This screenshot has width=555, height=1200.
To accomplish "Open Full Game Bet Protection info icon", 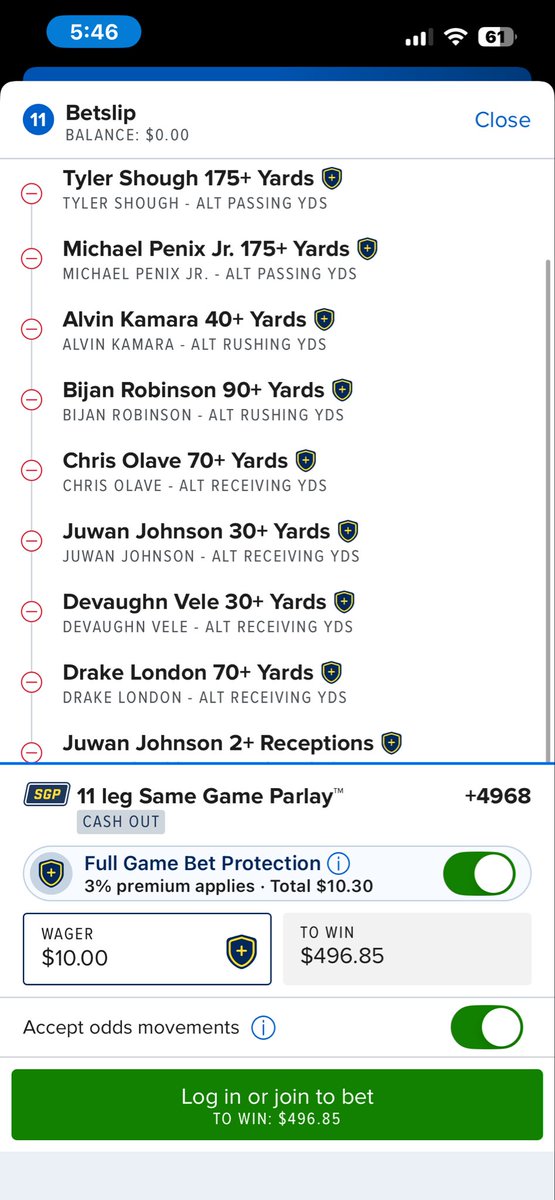I will click(x=339, y=863).
